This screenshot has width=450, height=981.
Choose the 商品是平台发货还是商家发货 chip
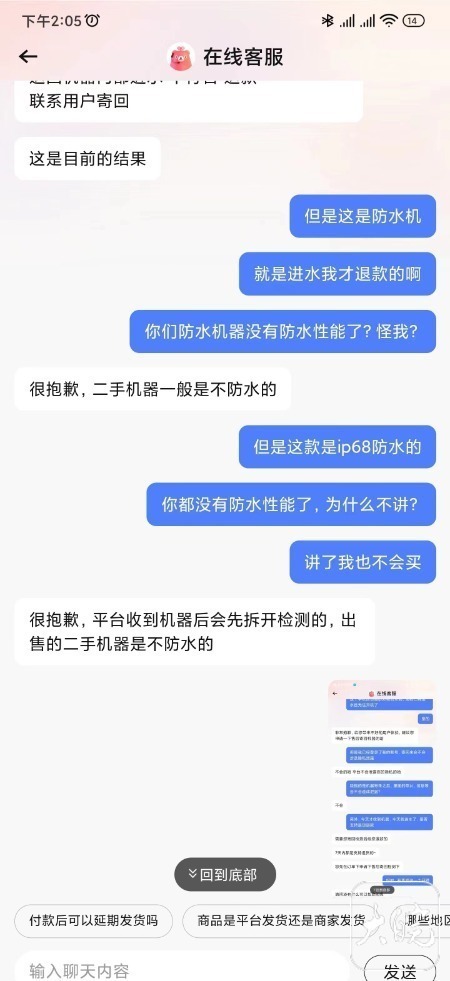(x=281, y=920)
